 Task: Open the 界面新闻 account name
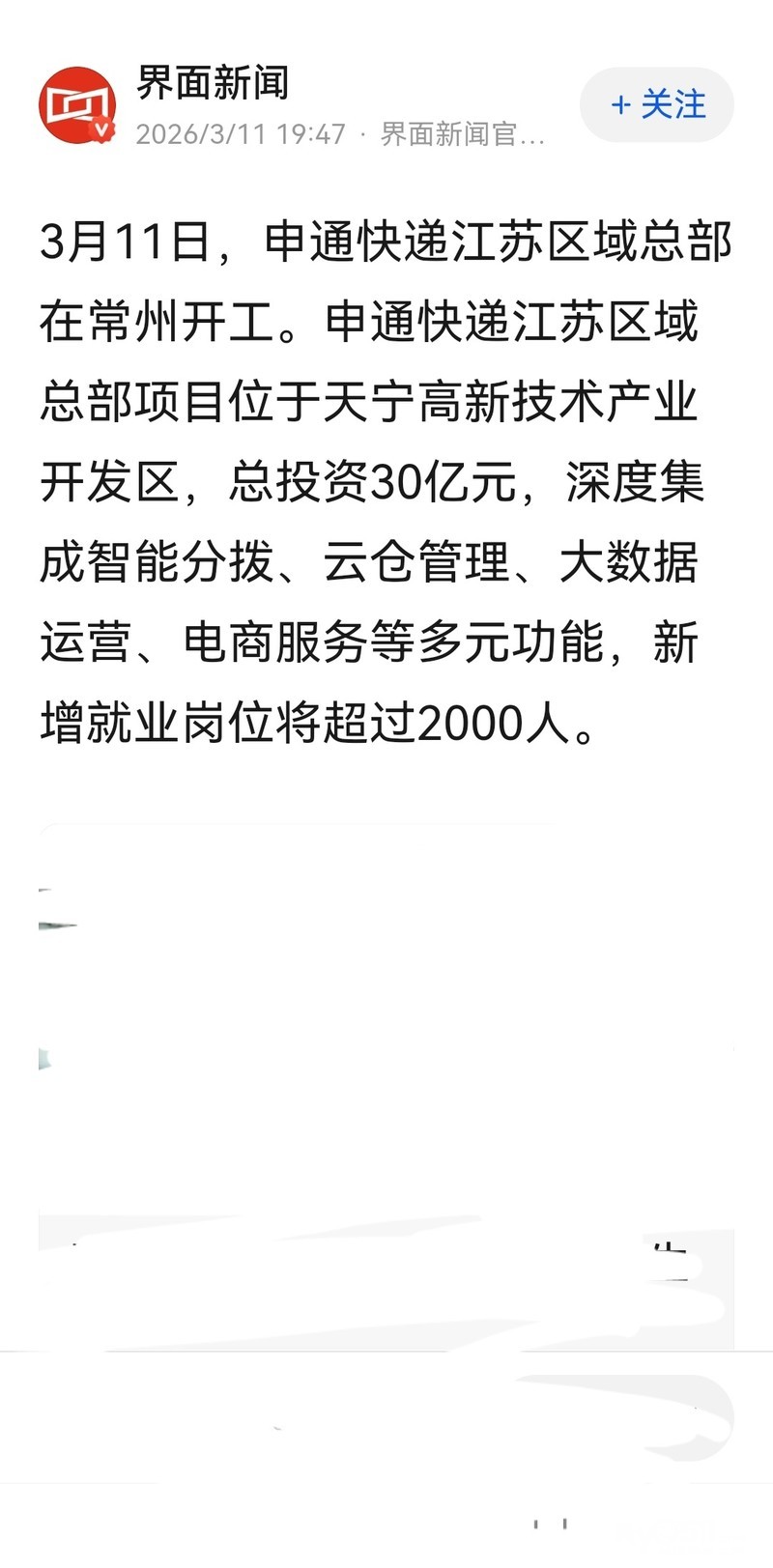pos(213,83)
